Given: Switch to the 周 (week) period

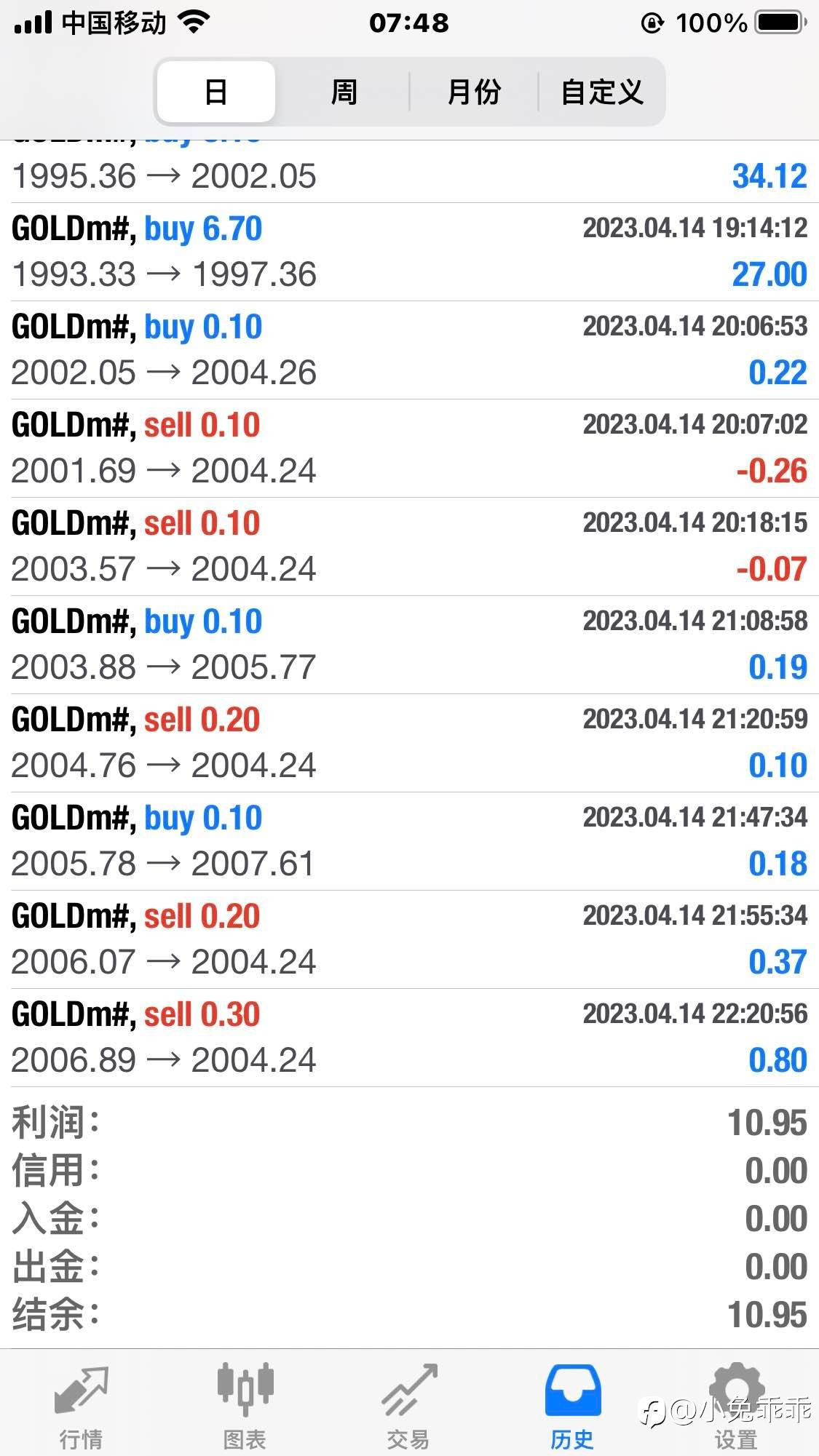Looking at the screenshot, I should [344, 92].
